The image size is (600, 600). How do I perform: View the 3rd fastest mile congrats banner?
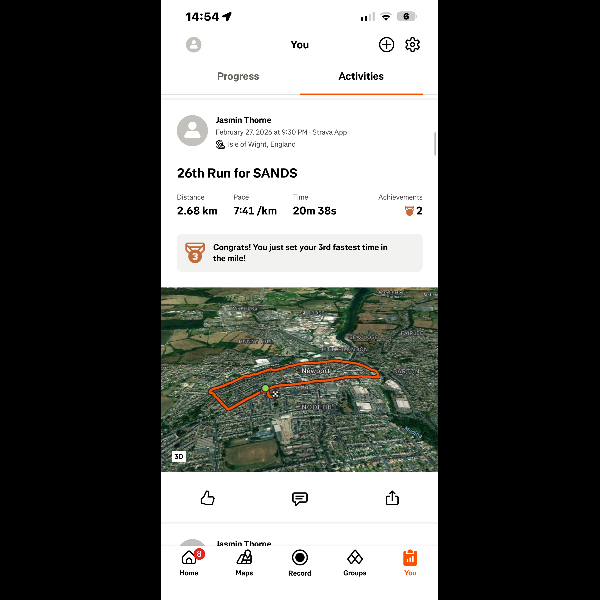300,253
